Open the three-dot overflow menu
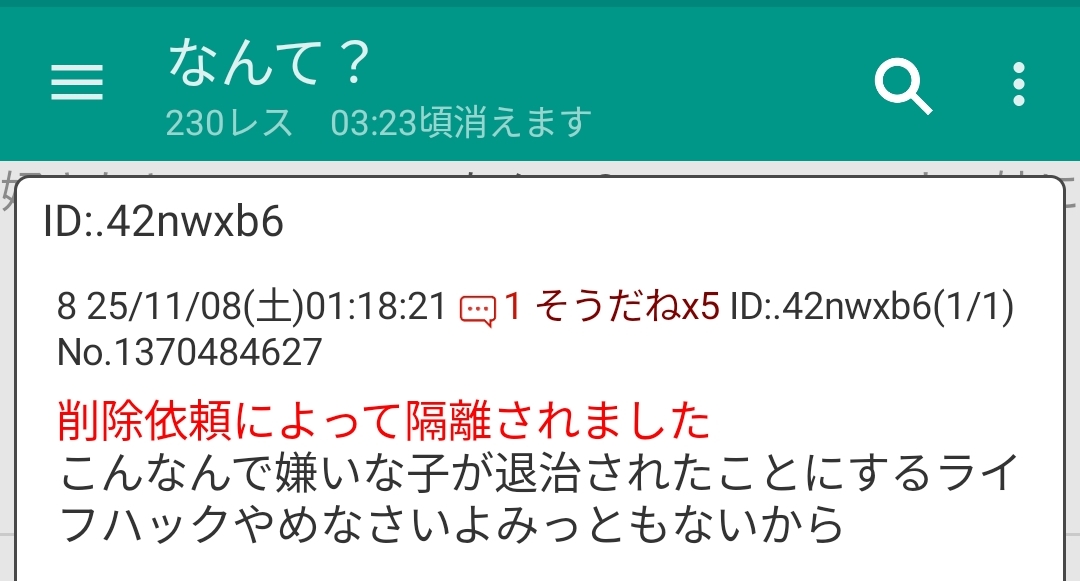Viewport: 1080px width, 581px height. [1018, 84]
